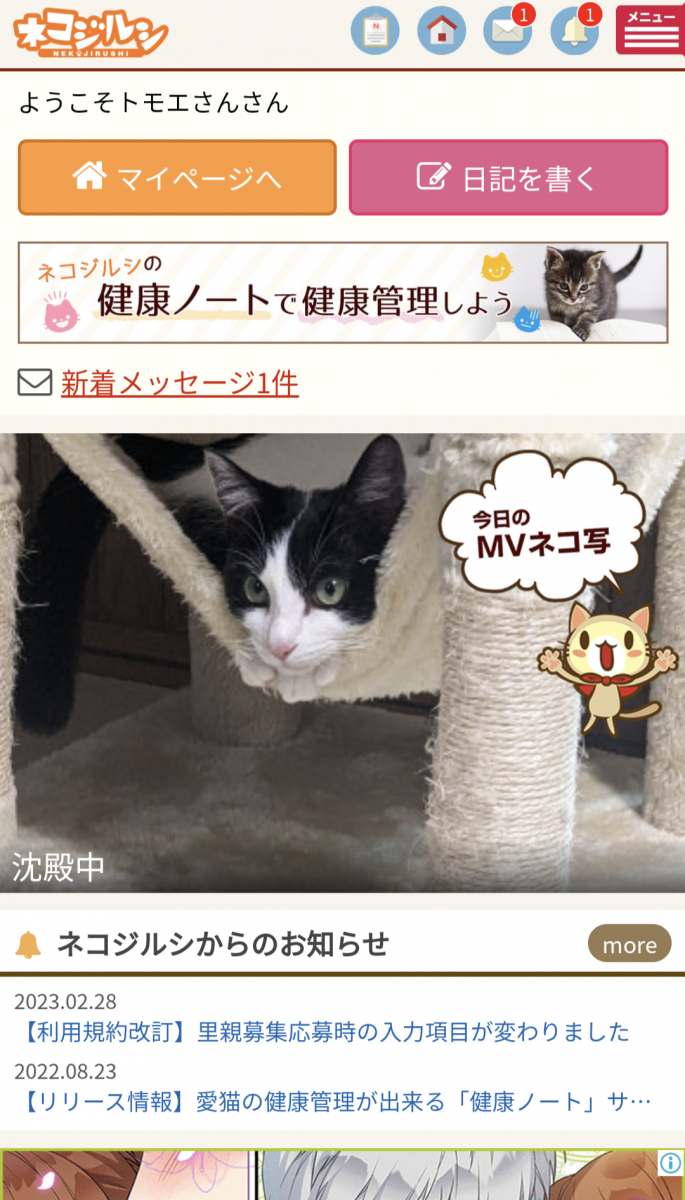Go to the home icon

click(441, 31)
